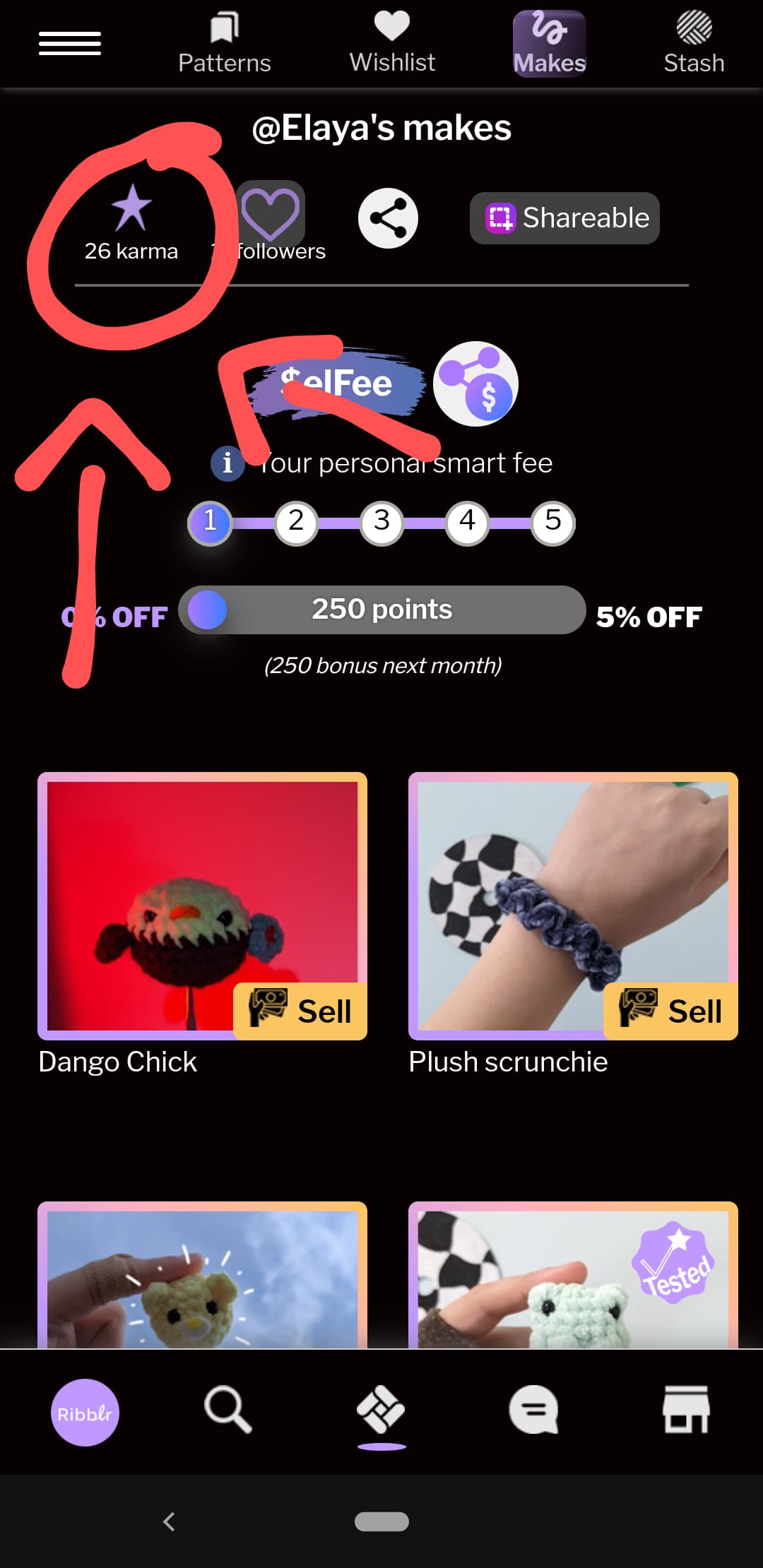Open the Dango Chick make
This screenshot has height=1568, width=763.
202,905
